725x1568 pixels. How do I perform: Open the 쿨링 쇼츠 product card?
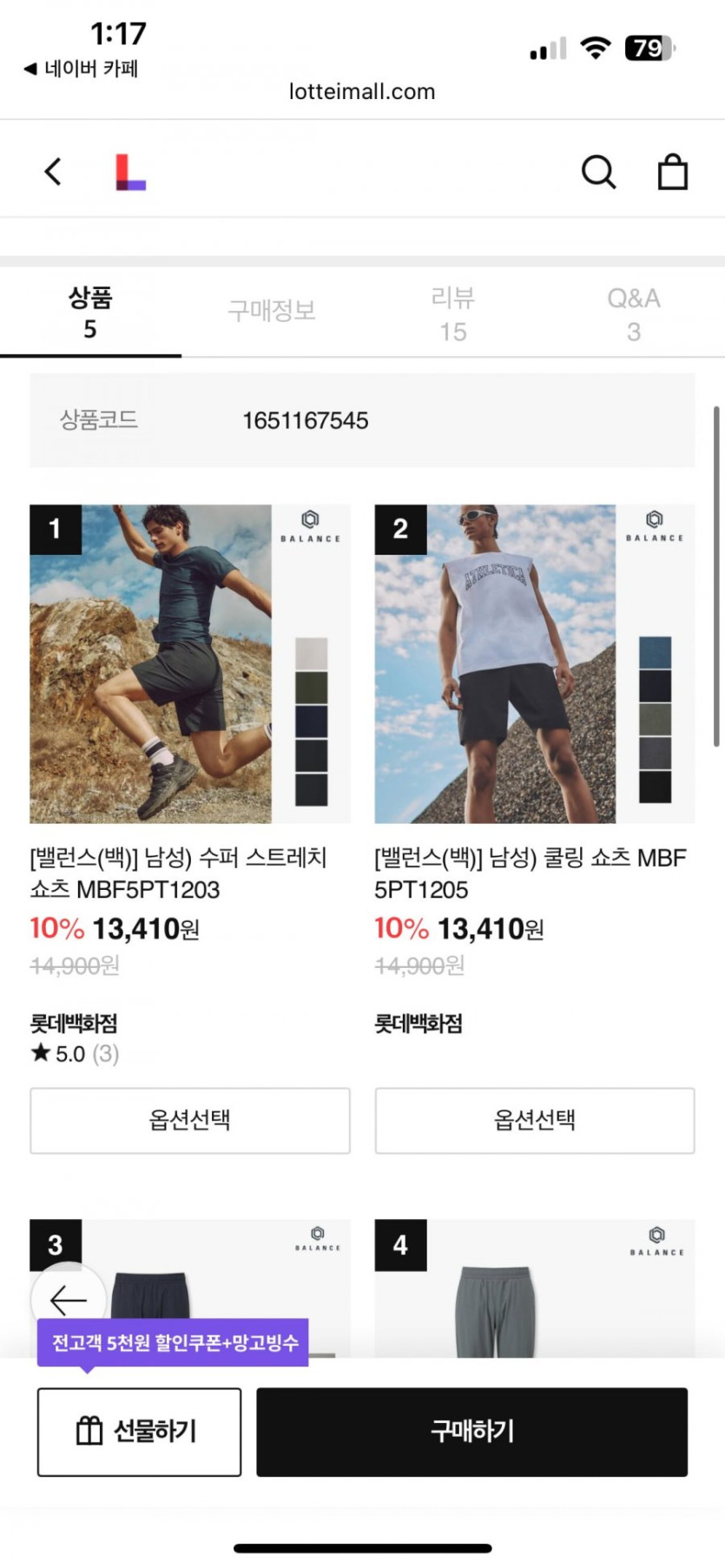click(x=534, y=664)
